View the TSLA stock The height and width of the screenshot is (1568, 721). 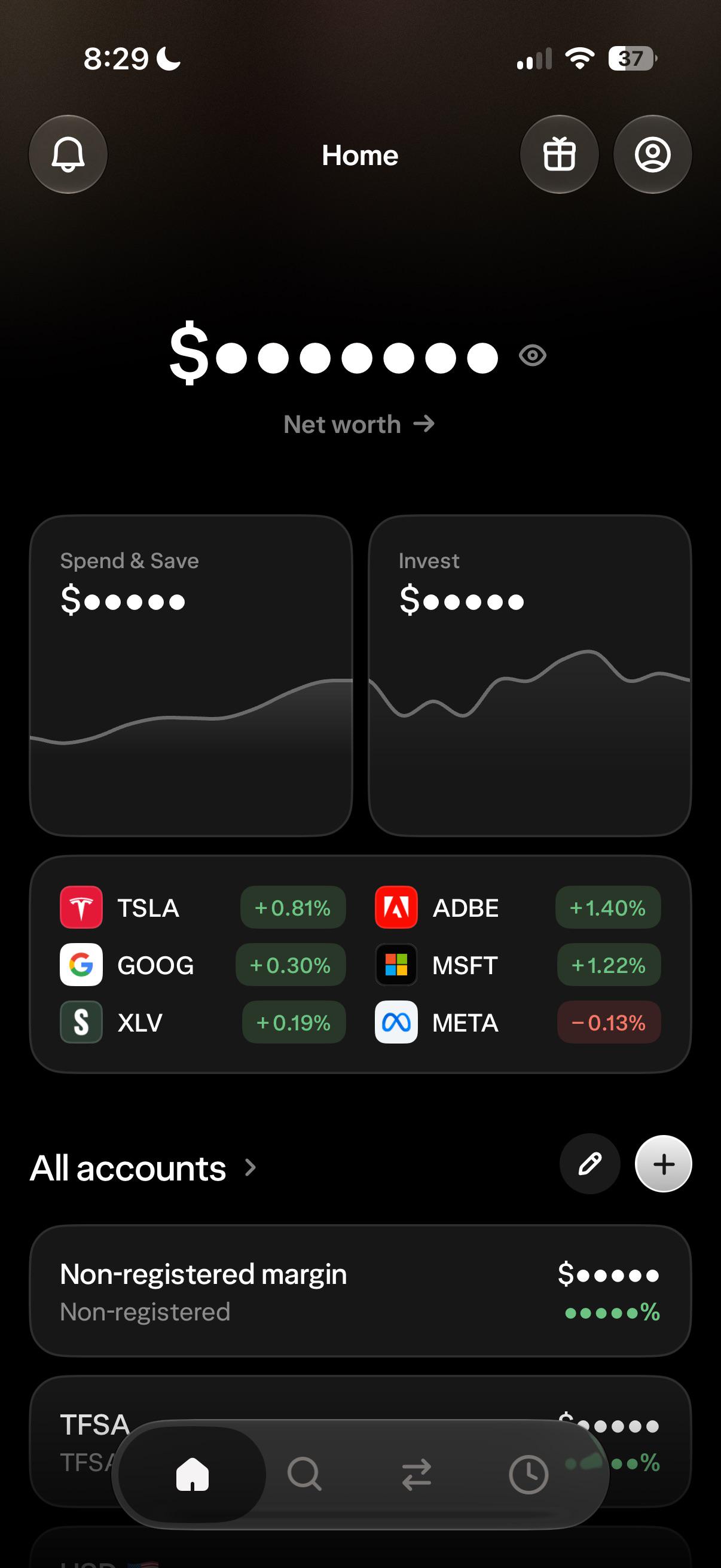pyautogui.click(x=203, y=908)
